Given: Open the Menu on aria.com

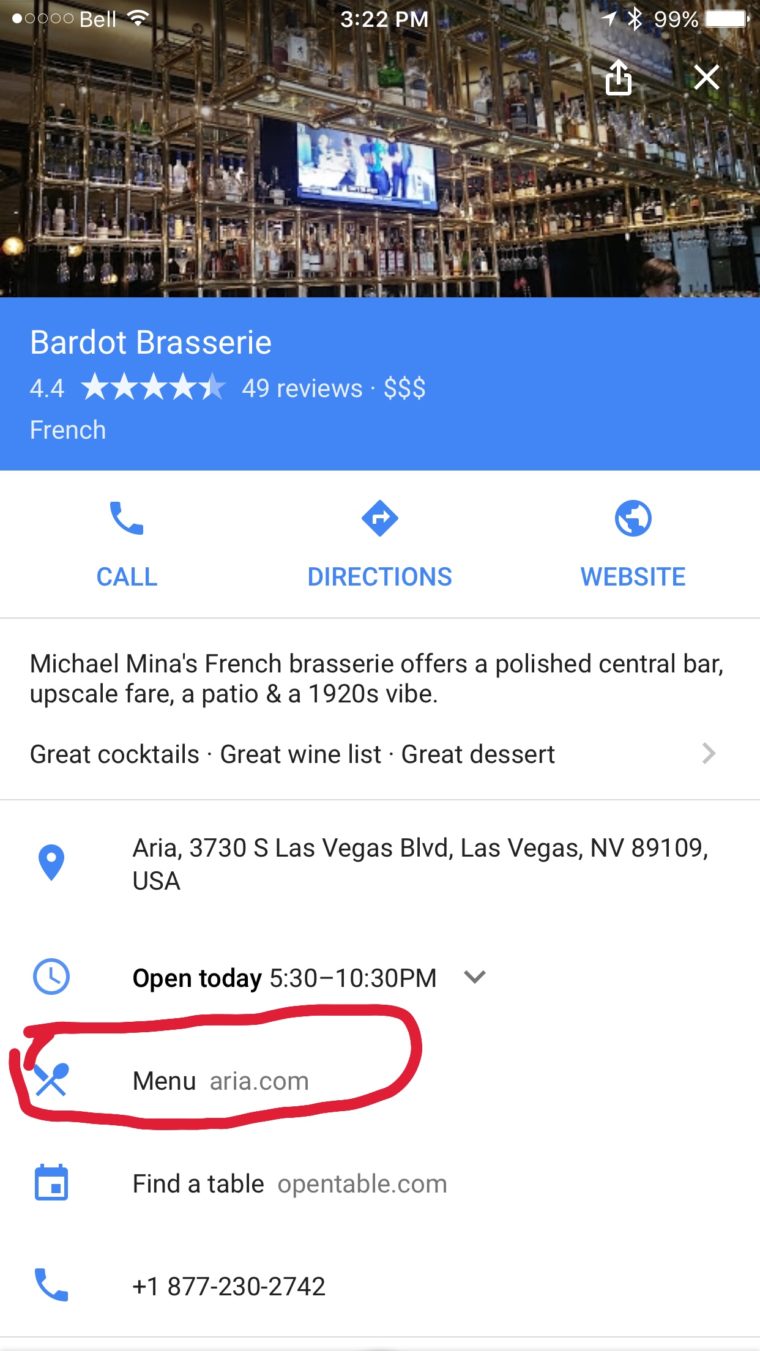Looking at the screenshot, I should pyautogui.click(x=221, y=1081).
